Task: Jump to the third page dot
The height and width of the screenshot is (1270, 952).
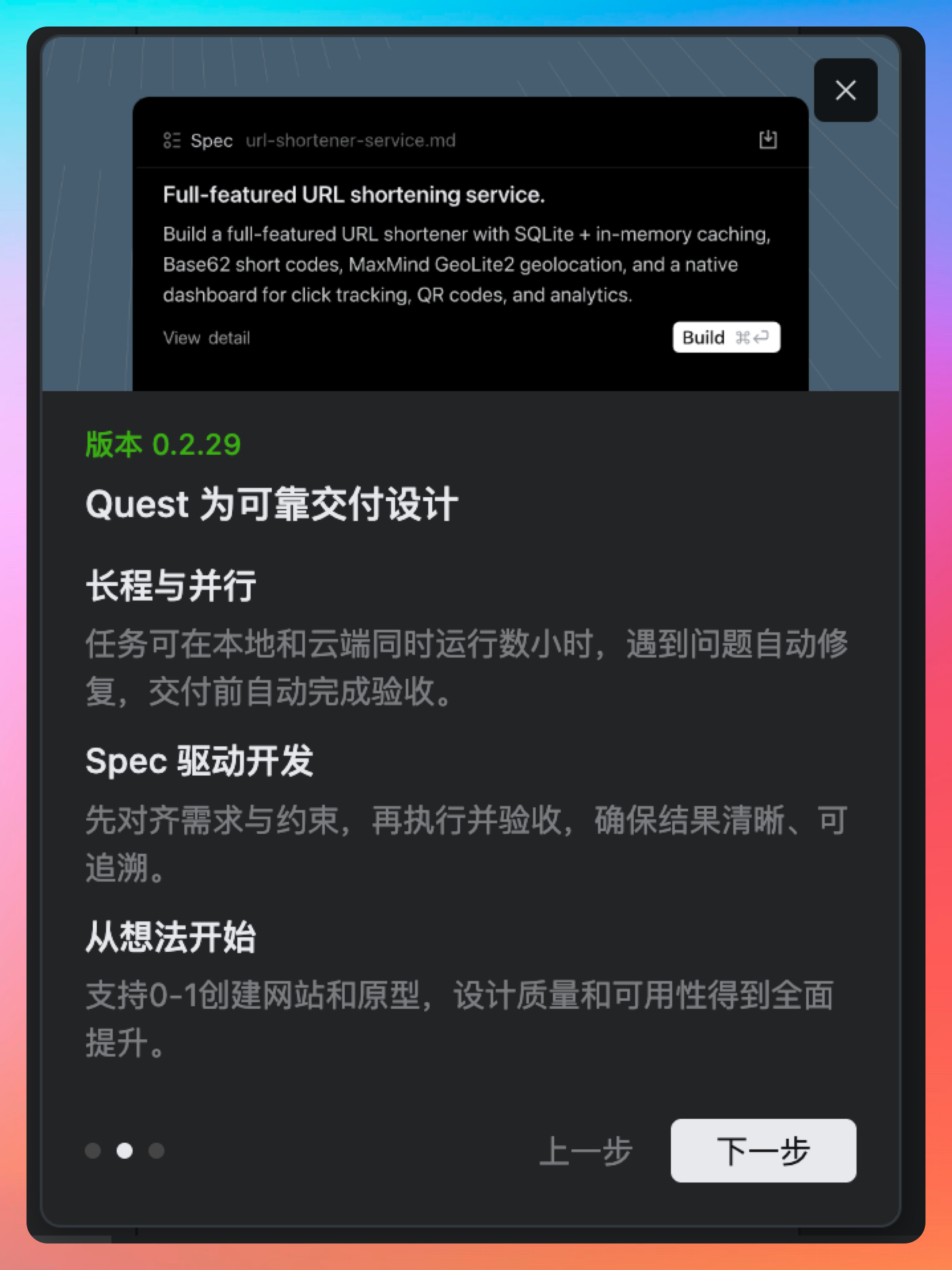Action: (x=156, y=1151)
